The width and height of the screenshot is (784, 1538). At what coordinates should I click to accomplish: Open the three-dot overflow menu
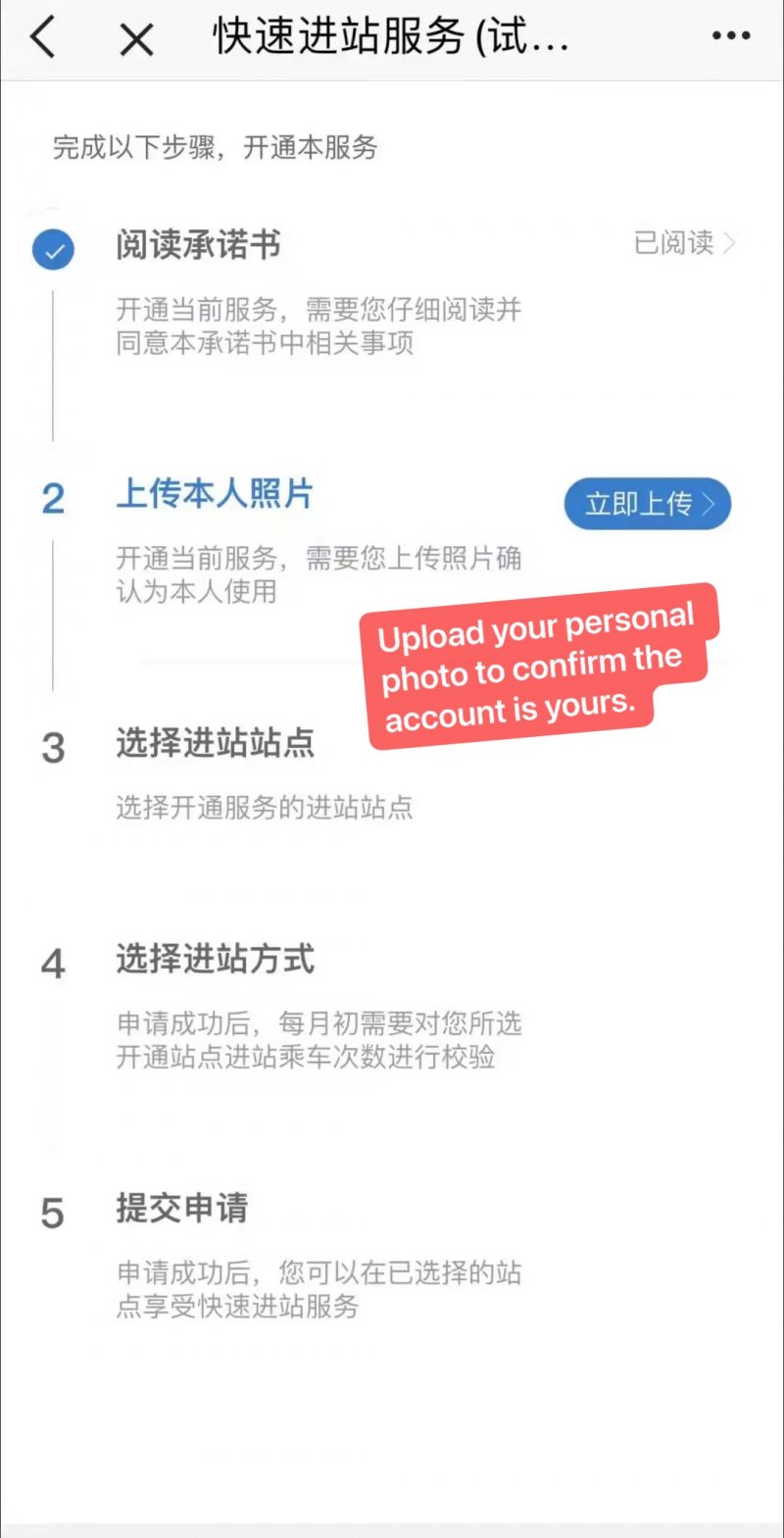(731, 36)
